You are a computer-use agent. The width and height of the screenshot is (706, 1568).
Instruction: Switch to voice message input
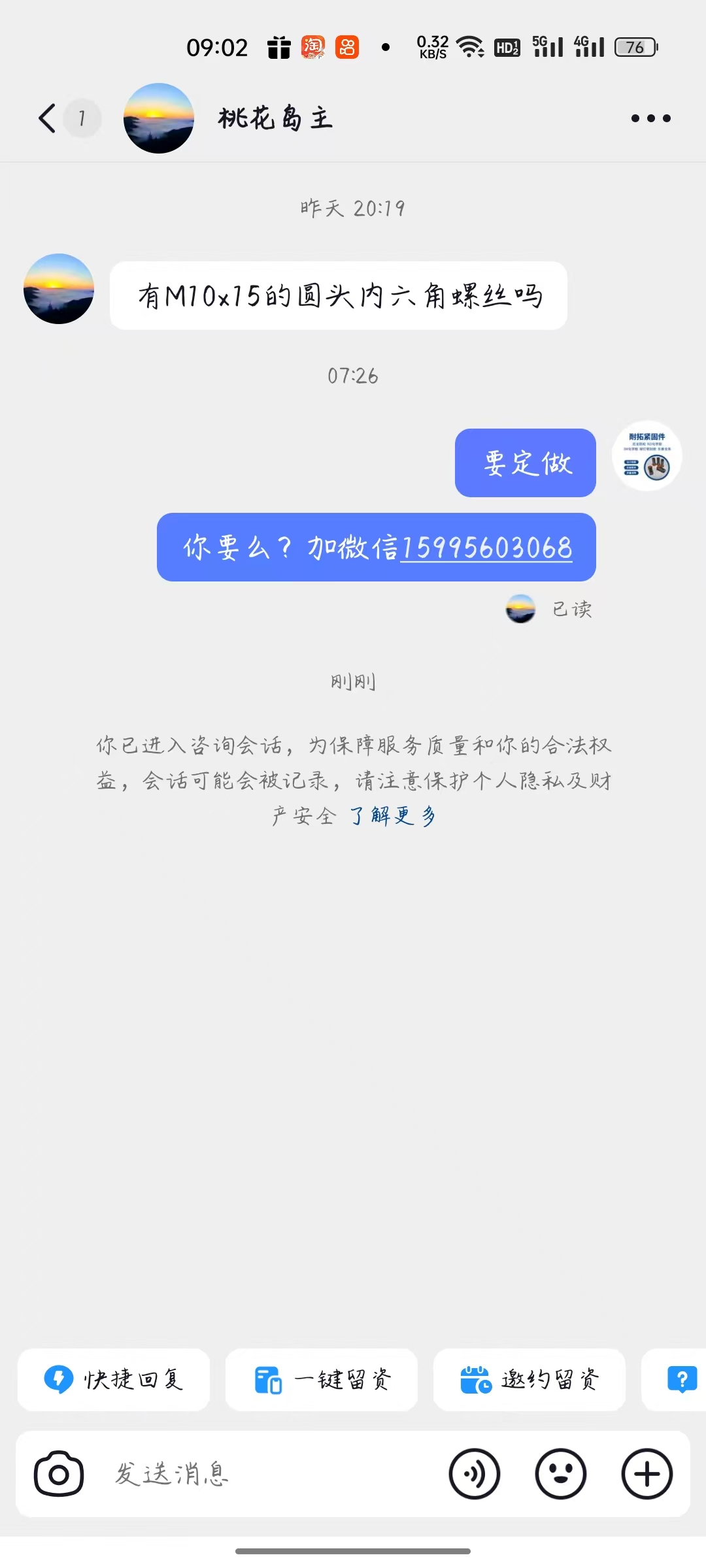tap(475, 1475)
